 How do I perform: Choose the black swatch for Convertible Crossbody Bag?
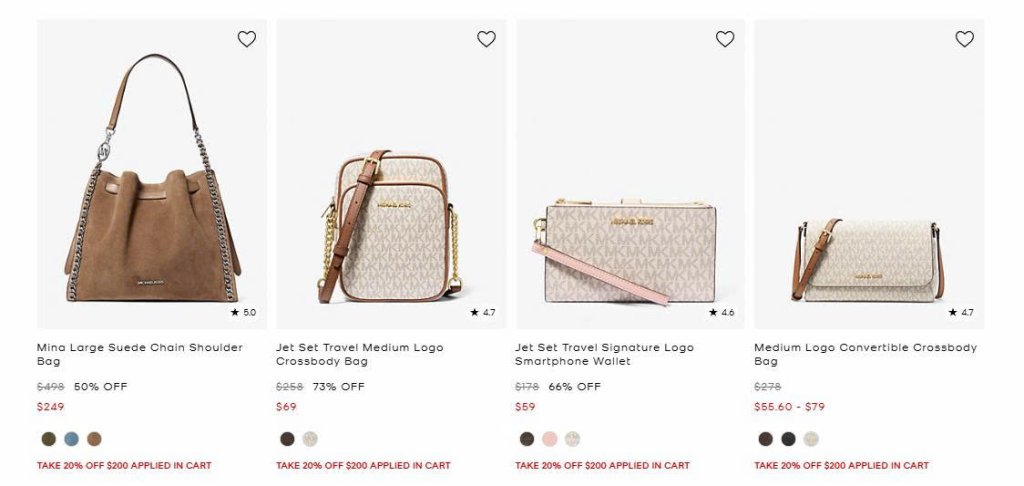tap(788, 439)
